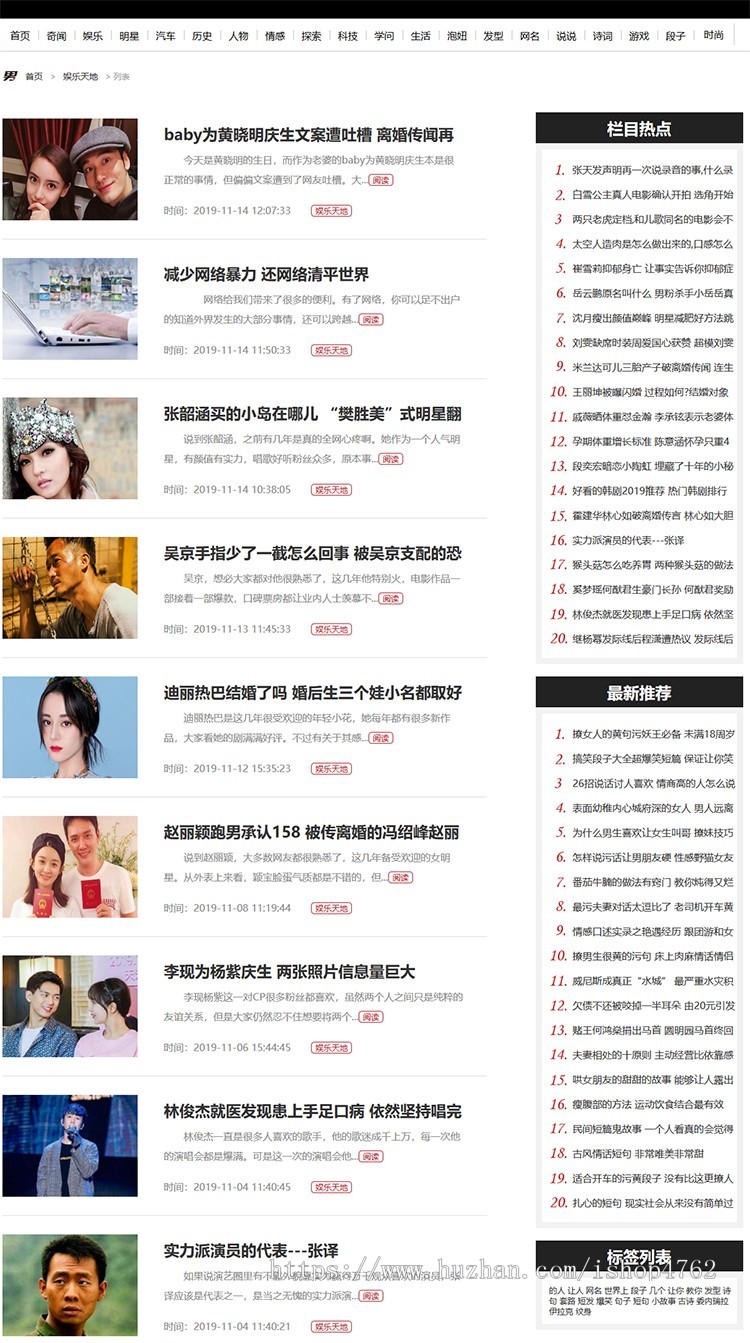Open recommended item 撩女人的黄句污妖王必备
Screen dimensions: 750x1343
(651, 734)
